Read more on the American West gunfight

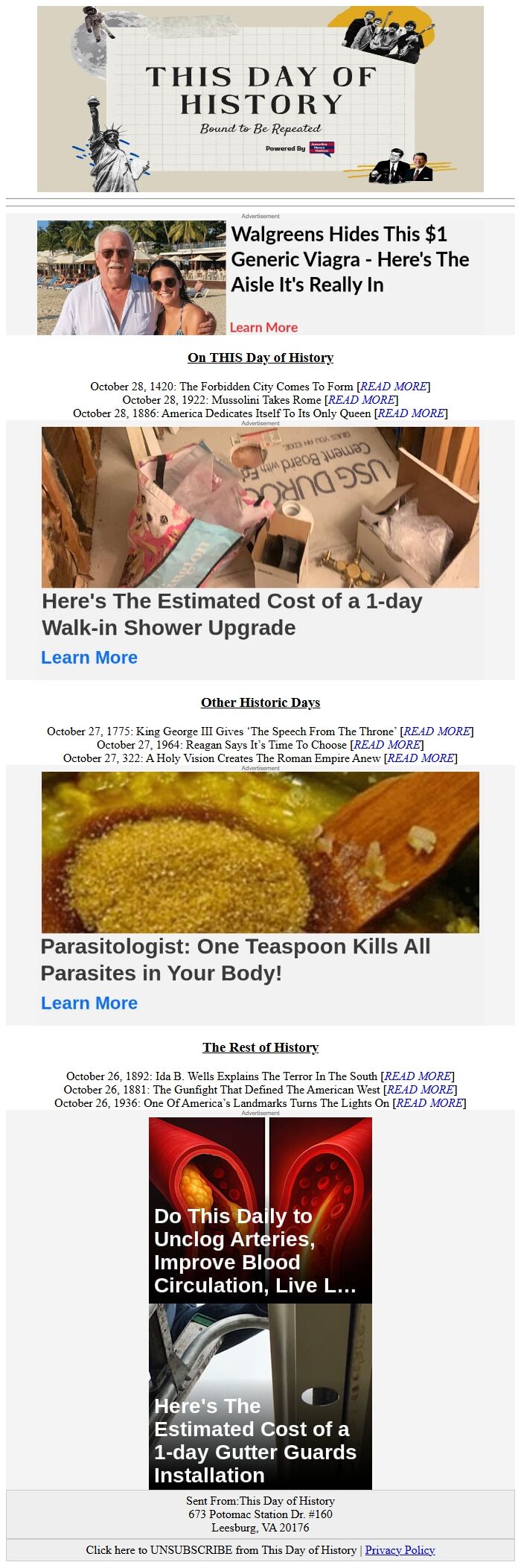[421, 1090]
